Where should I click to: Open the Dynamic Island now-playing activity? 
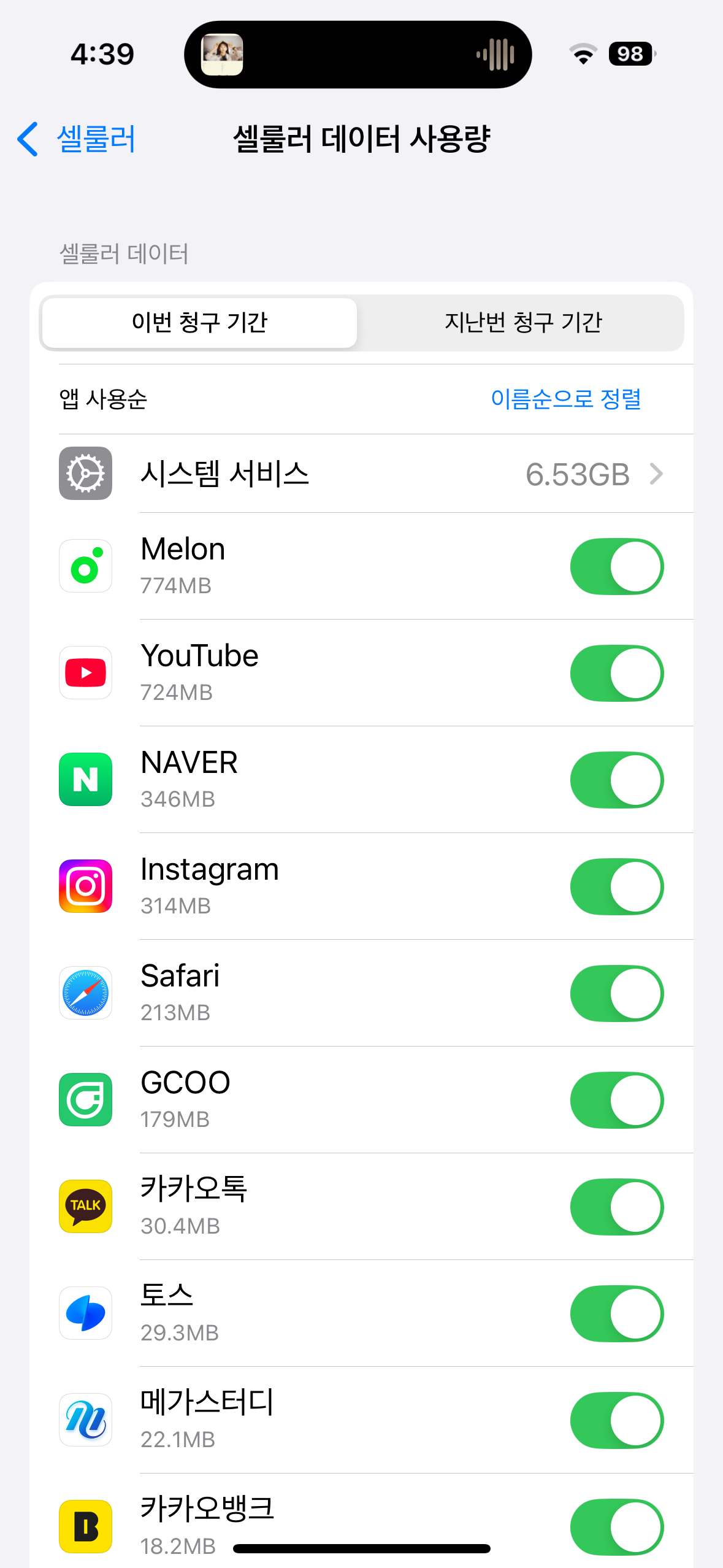point(358,55)
